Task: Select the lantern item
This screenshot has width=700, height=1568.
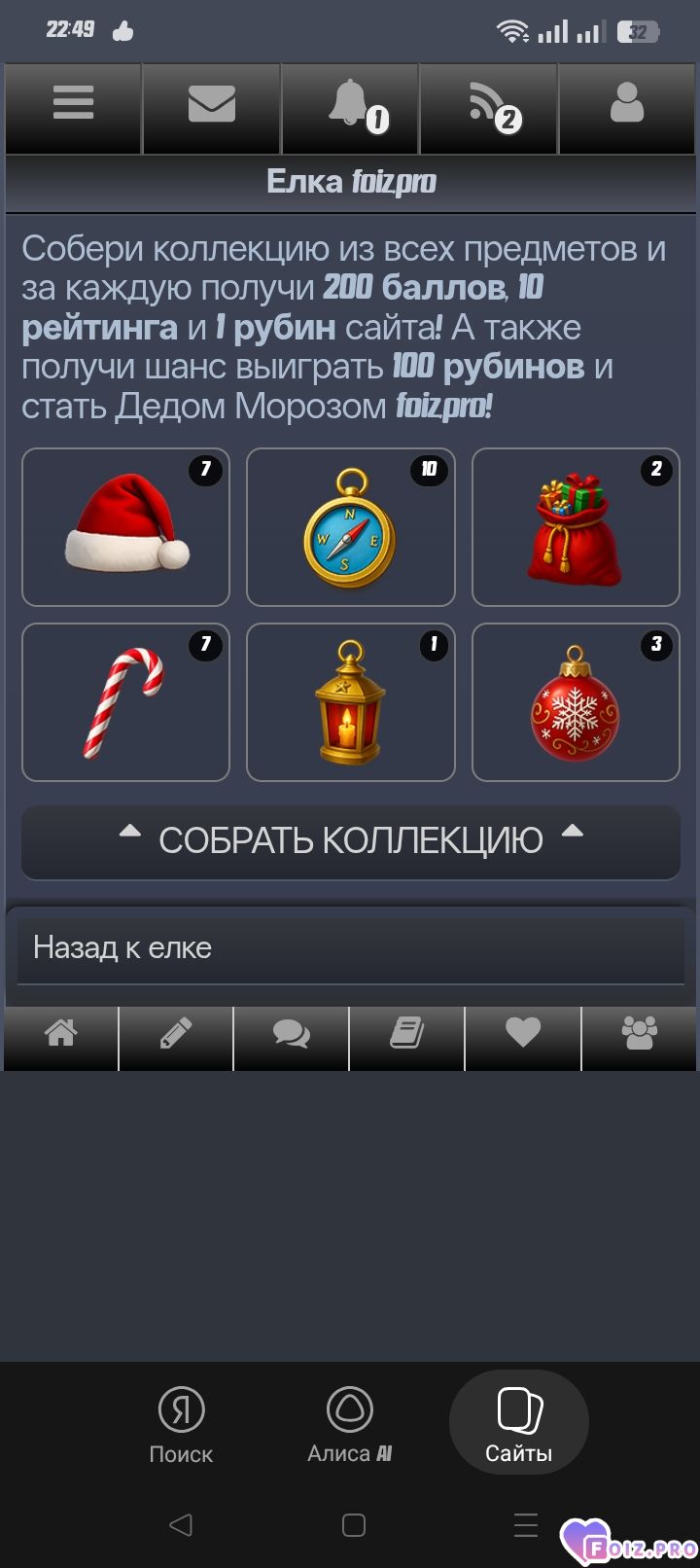Action: 350,702
